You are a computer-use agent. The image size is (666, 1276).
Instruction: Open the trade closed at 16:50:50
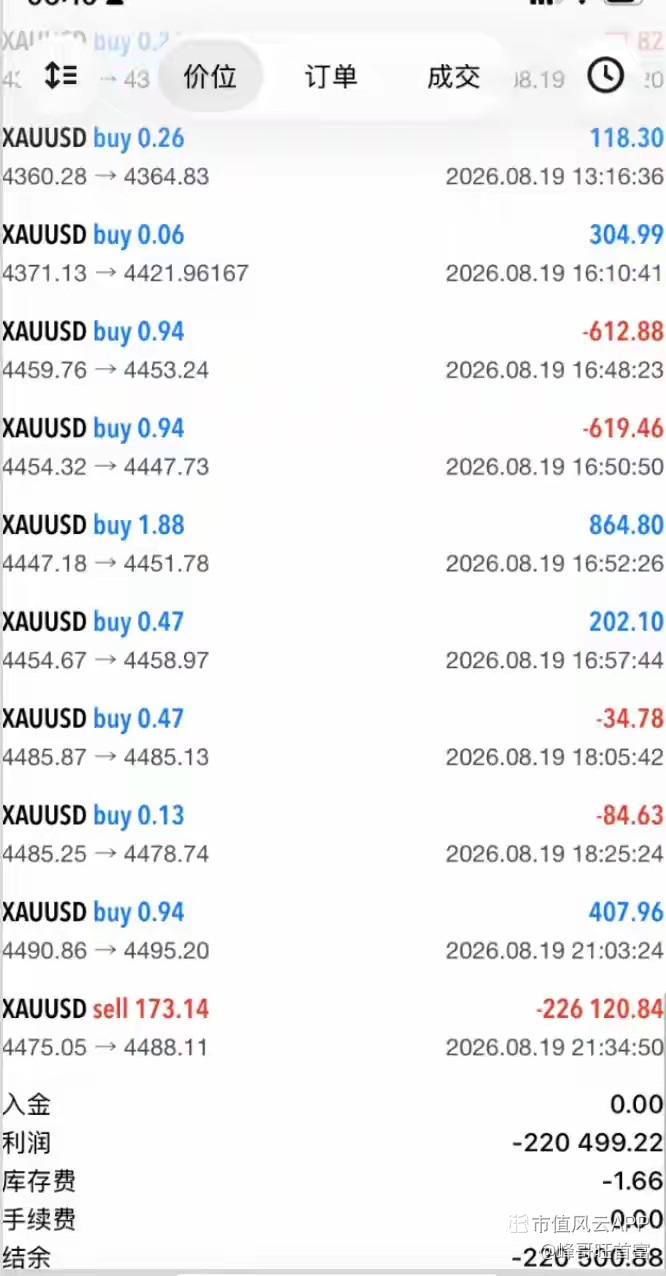point(333,447)
